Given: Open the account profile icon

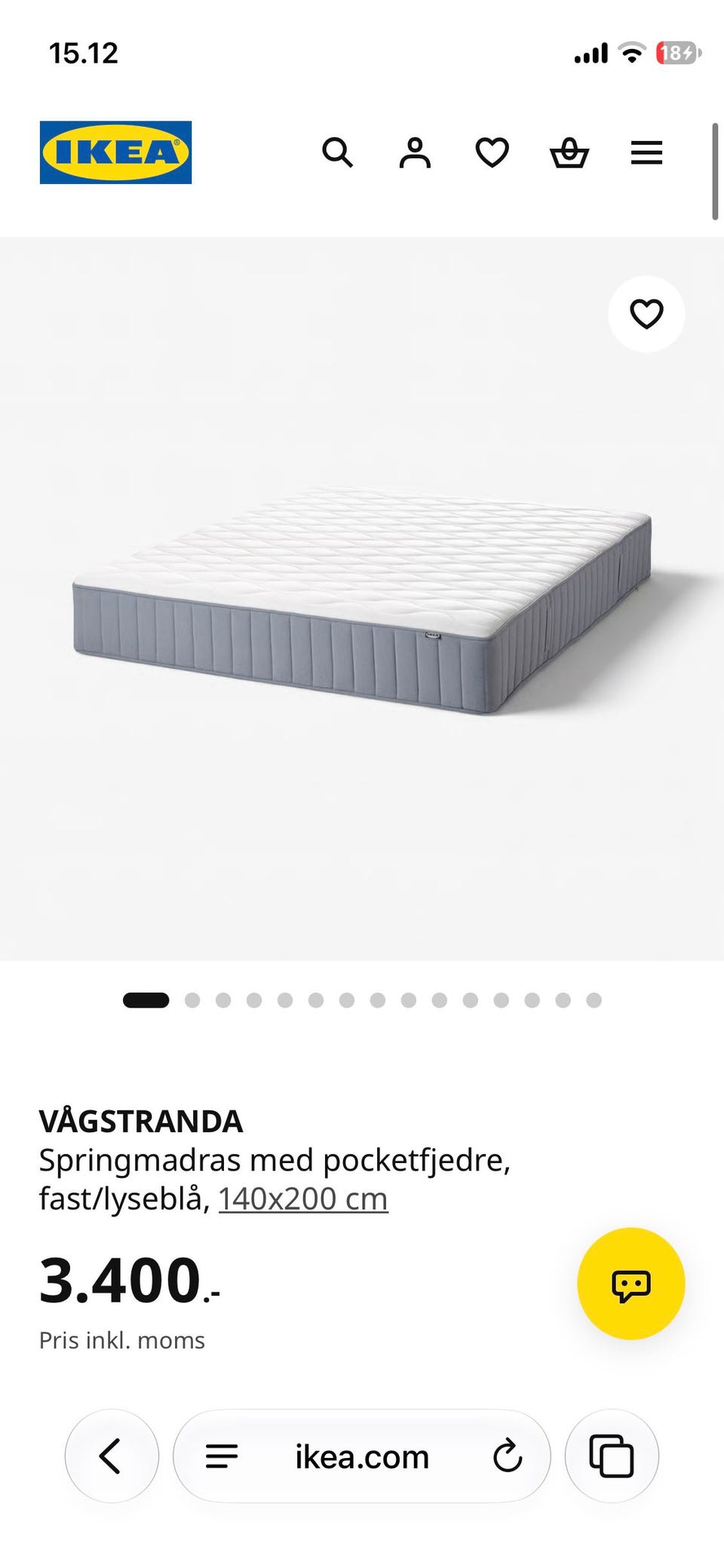Looking at the screenshot, I should (x=415, y=152).
